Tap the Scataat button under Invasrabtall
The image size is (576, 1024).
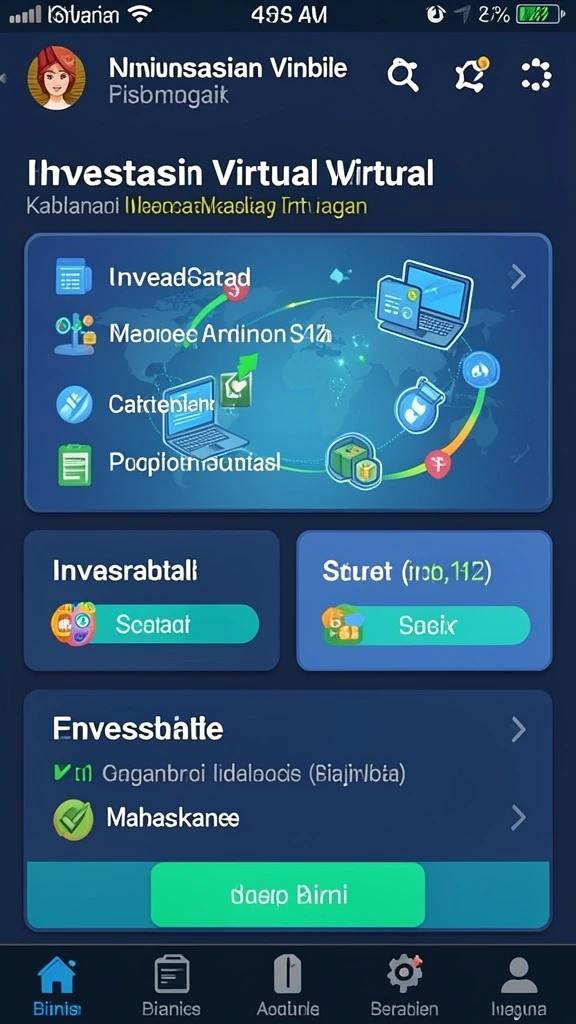pyautogui.click(x=155, y=624)
